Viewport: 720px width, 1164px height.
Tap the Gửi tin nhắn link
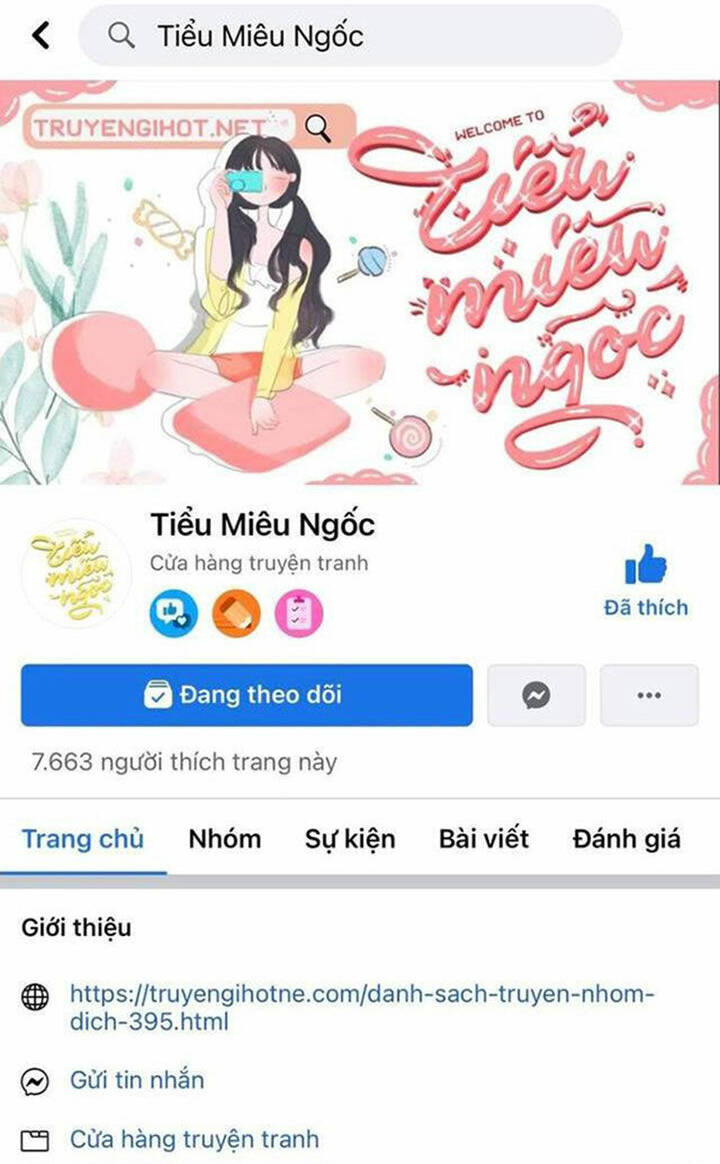click(x=137, y=1080)
